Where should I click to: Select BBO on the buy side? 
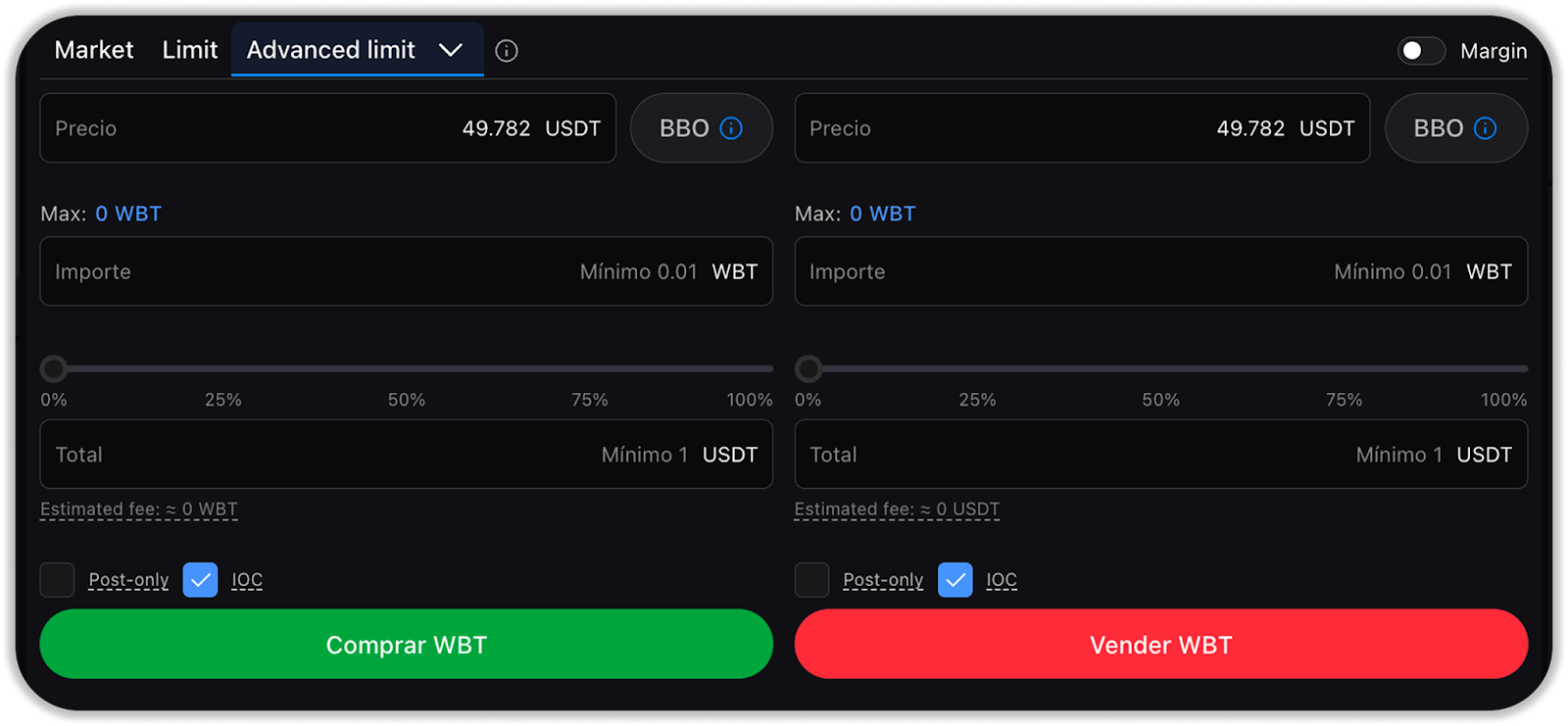click(701, 128)
